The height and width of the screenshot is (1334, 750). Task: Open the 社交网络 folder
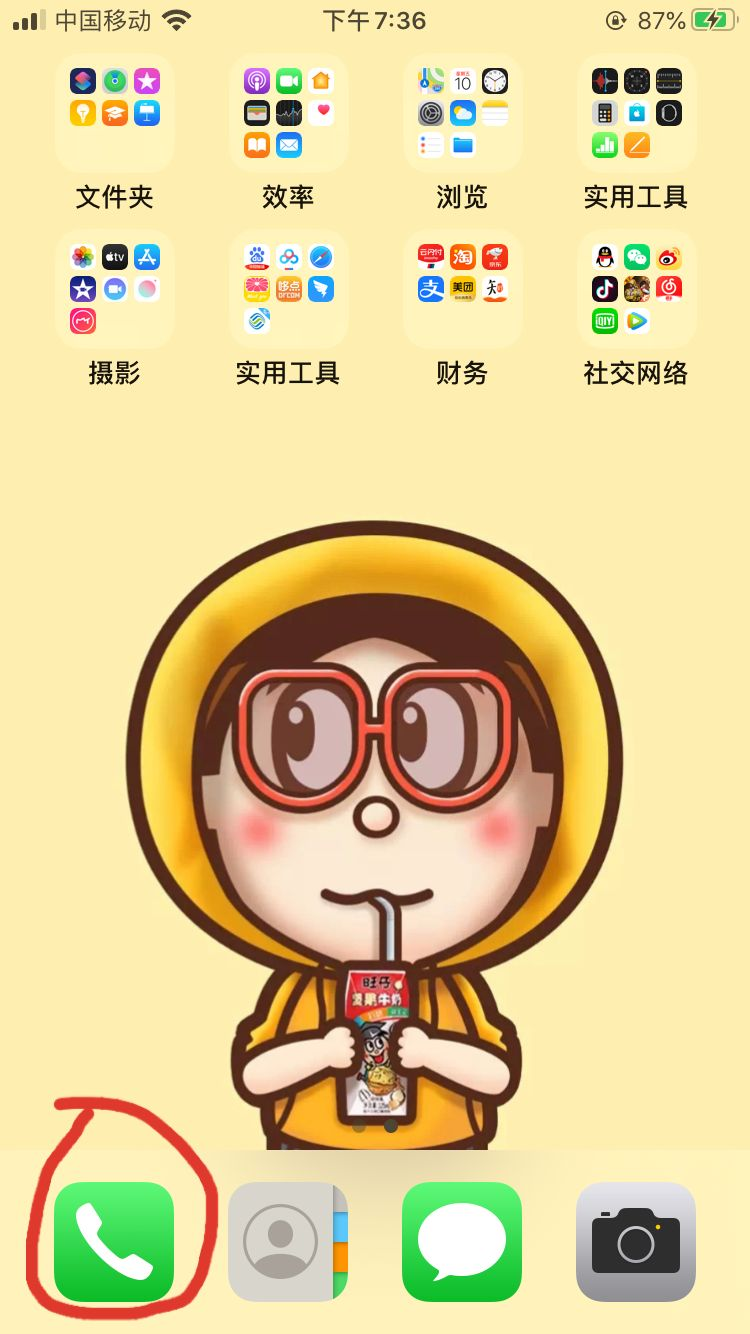[x=636, y=289]
